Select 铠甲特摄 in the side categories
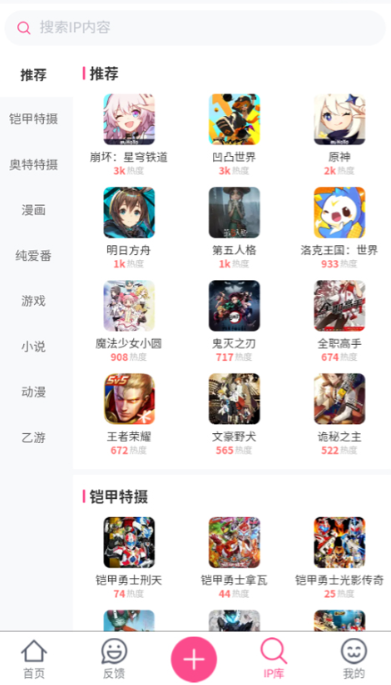391x685 pixels. 34,119
